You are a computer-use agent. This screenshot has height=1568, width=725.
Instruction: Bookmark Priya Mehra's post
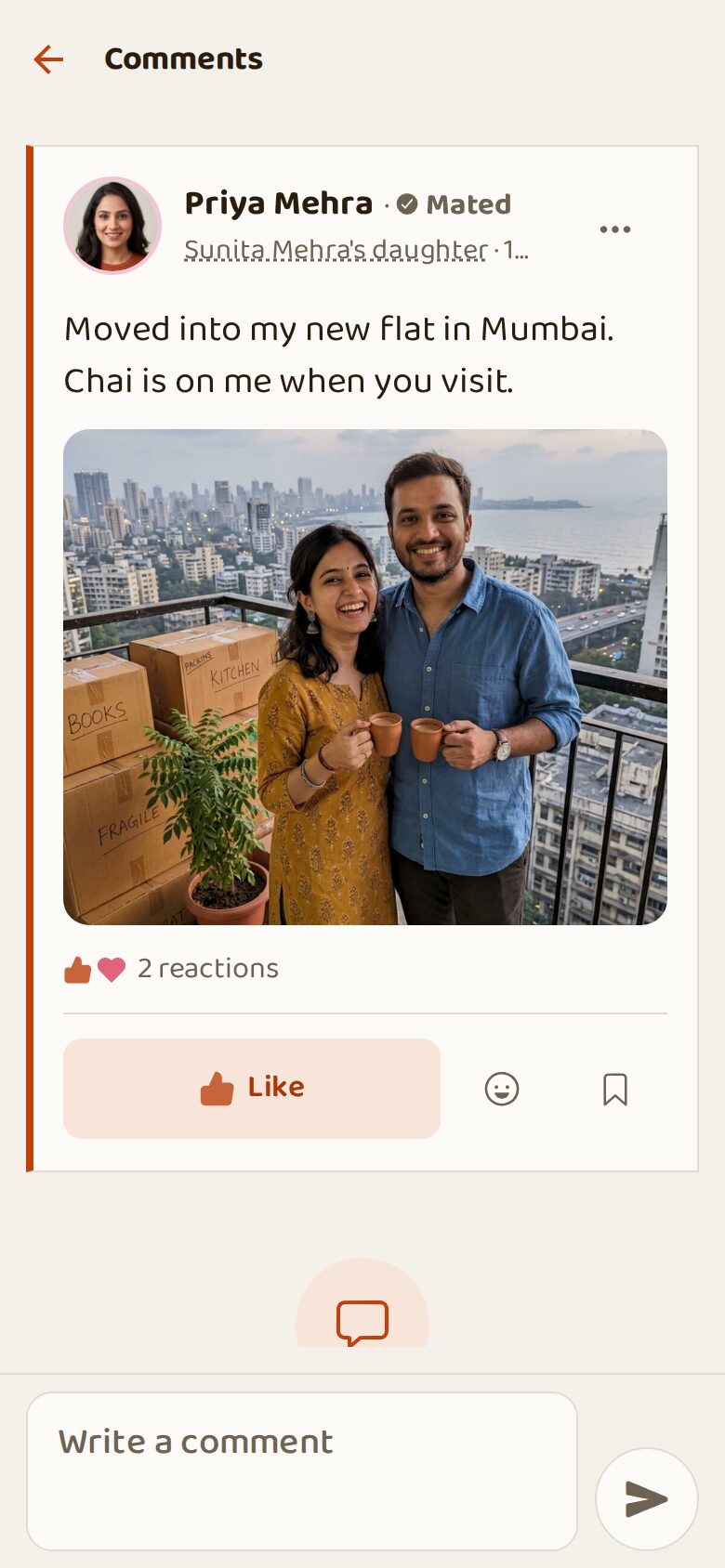(615, 1089)
